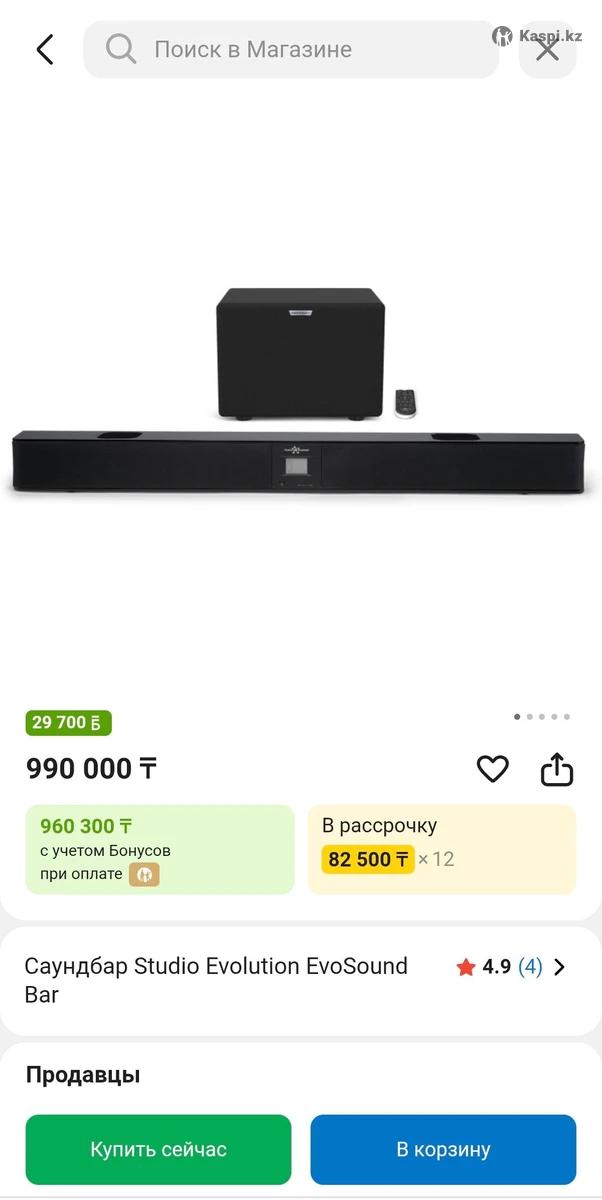Tap the Поиск в Магазине search field
602x1200 pixels.
(x=290, y=49)
